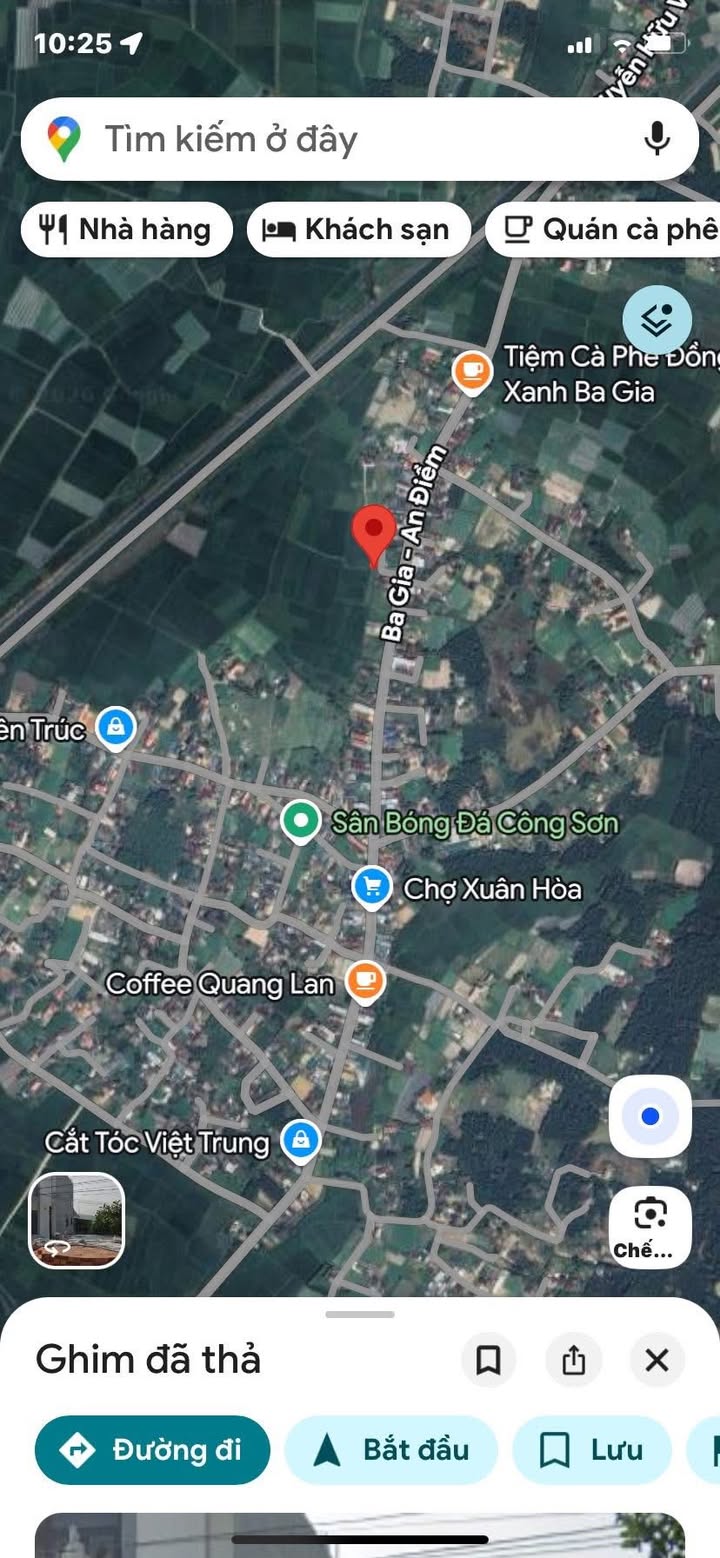Select the Khách sạn chip

click(359, 230)
